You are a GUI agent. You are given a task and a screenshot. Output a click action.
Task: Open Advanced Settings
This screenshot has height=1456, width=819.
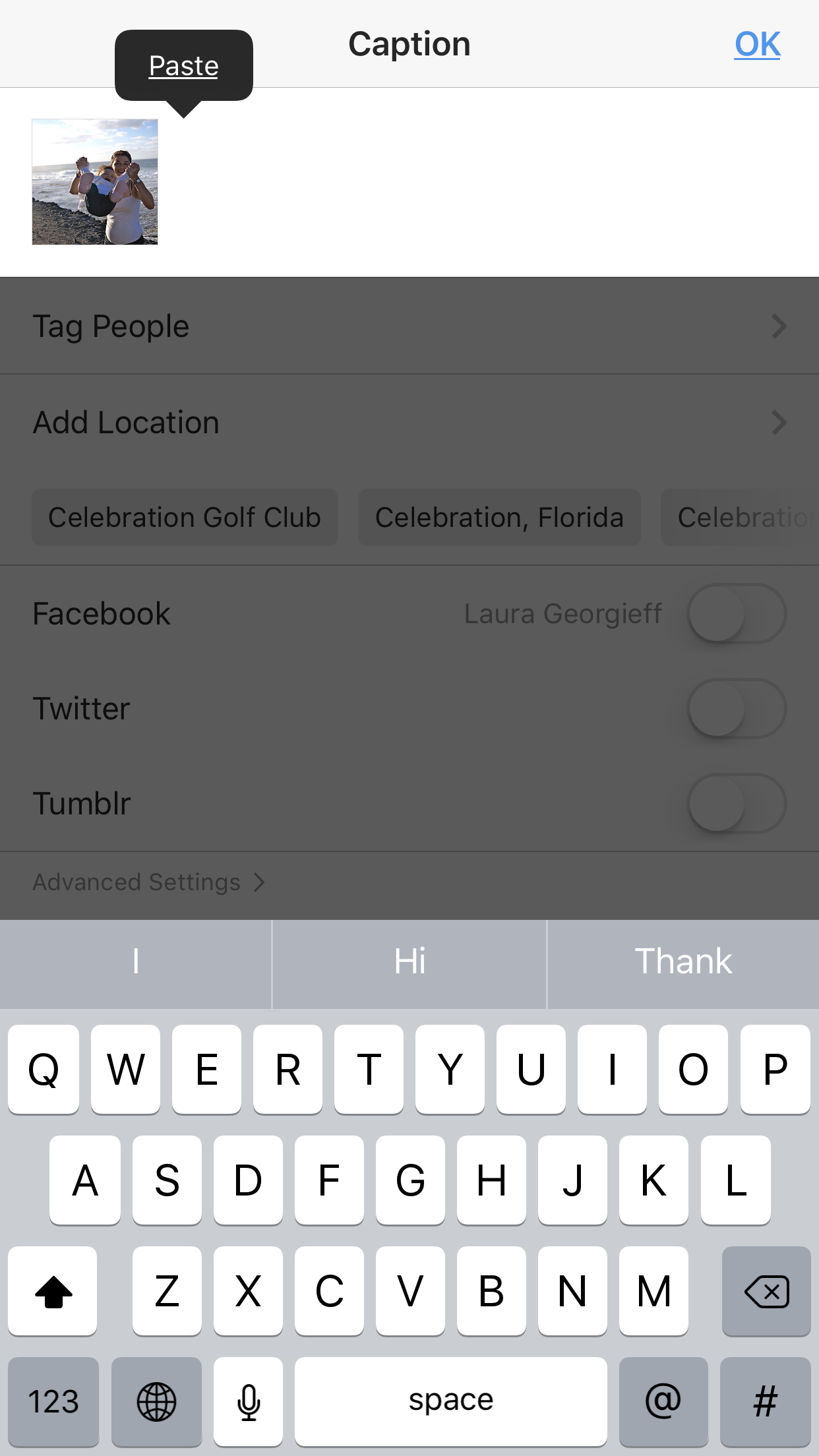pyautogui.click(x=149, y=882)
